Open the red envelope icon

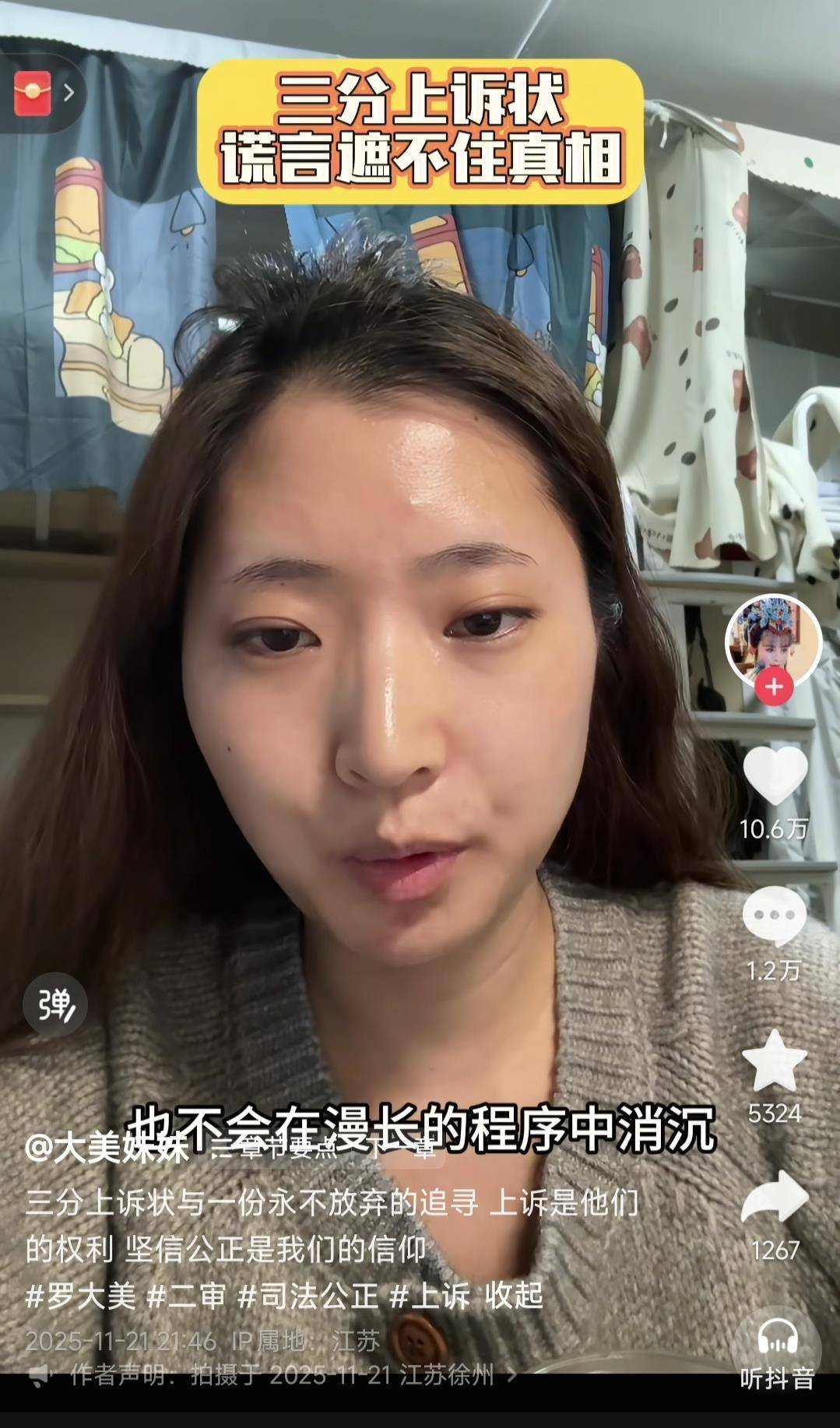pos(33,93)
